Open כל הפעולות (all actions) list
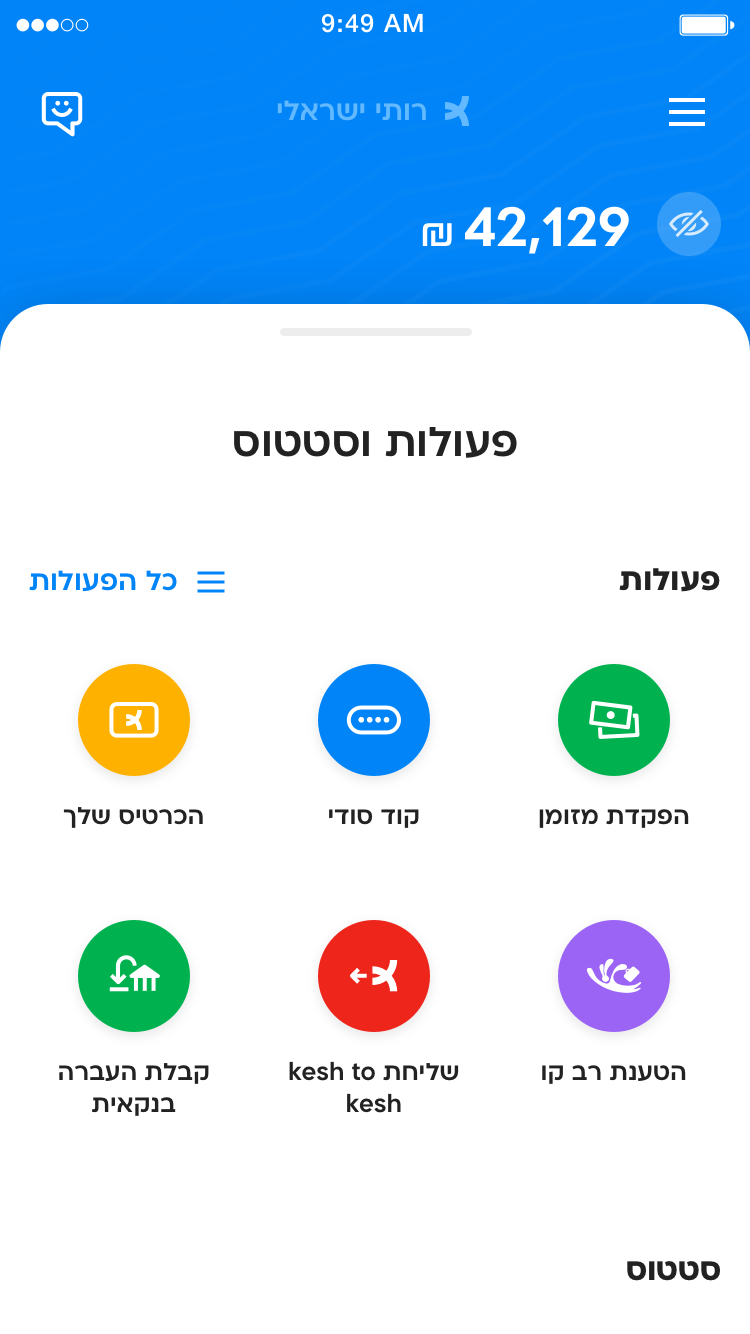Screen dimensions: 750x1334 128,581
